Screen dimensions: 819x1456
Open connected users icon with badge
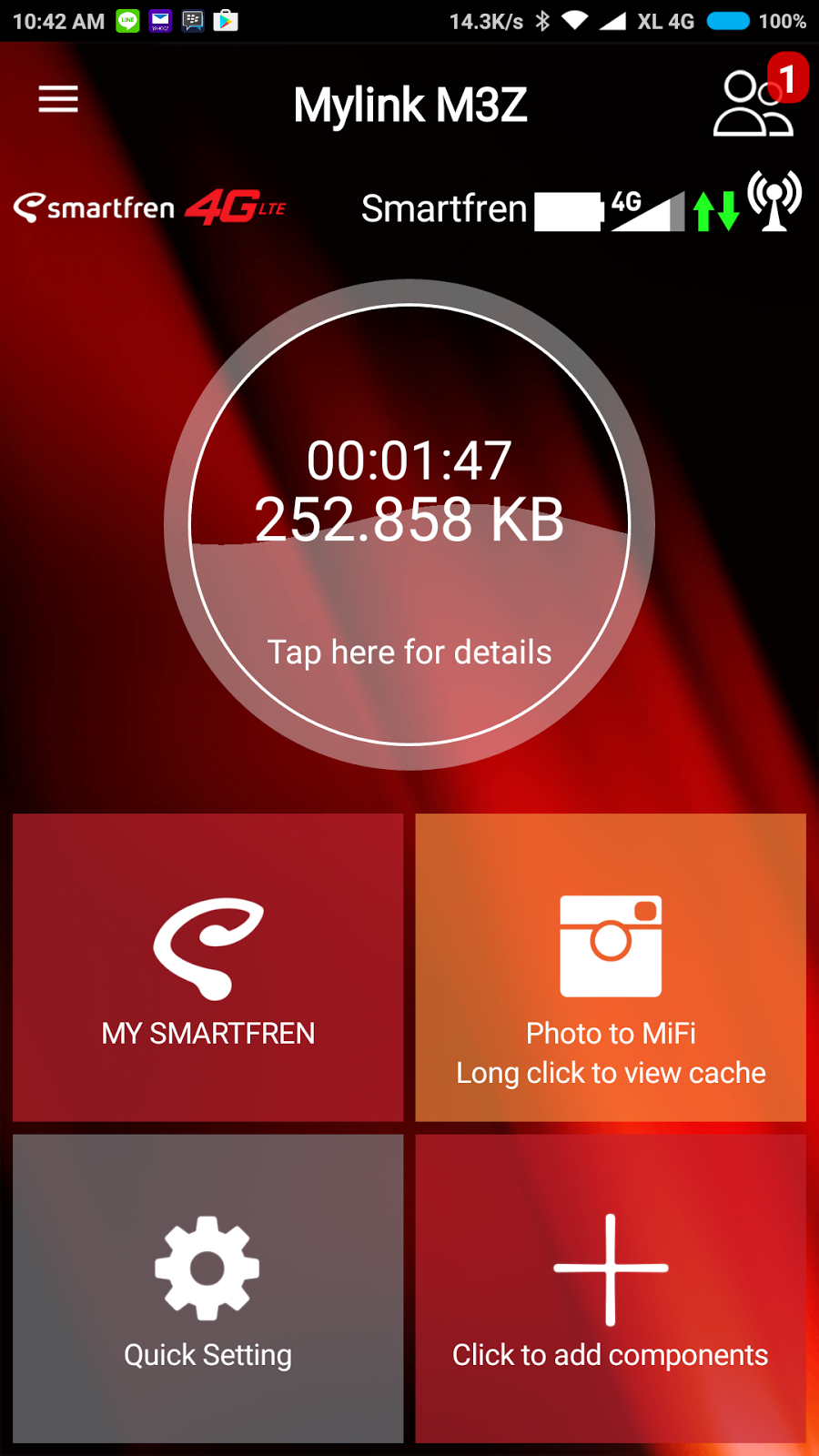[x=760, y=96]
